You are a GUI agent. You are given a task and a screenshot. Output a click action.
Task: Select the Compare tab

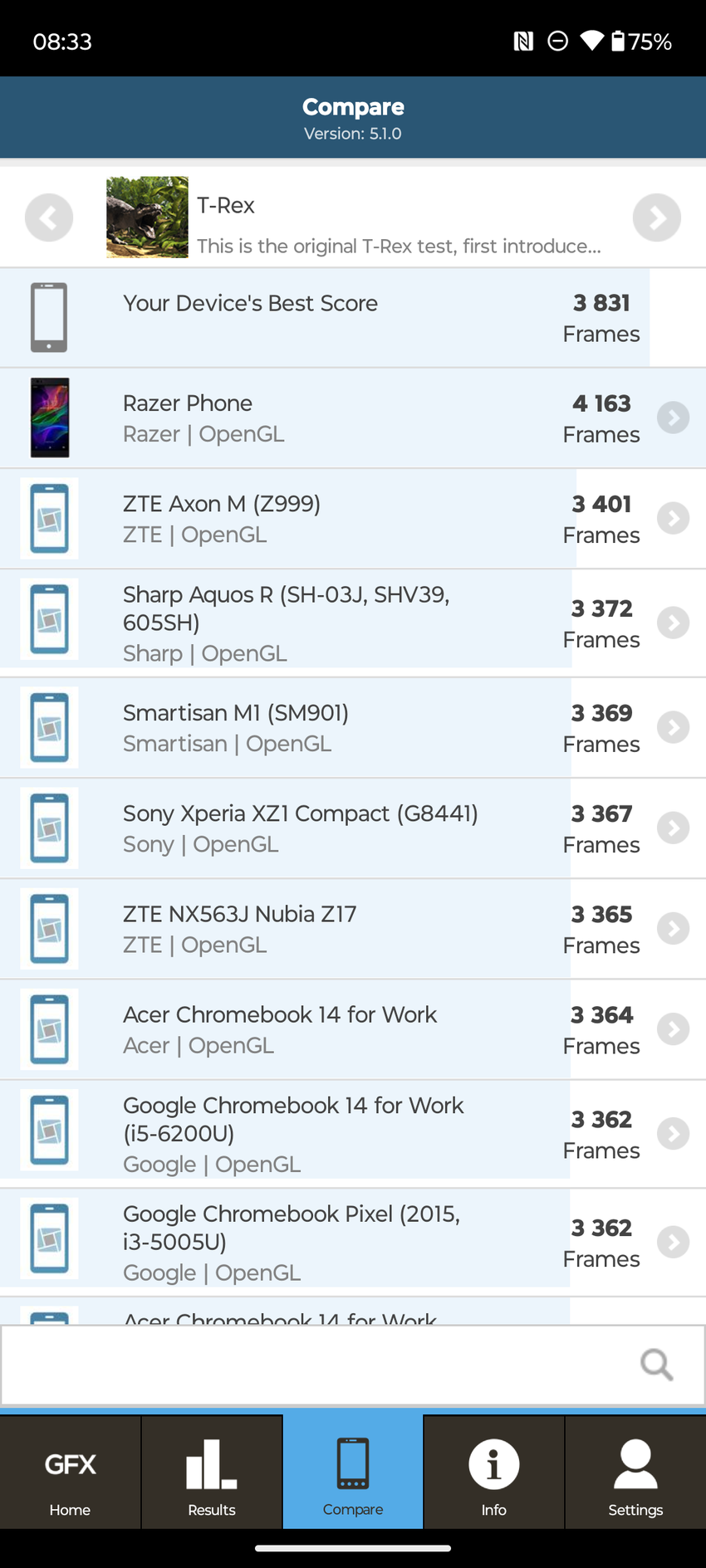353,1473
